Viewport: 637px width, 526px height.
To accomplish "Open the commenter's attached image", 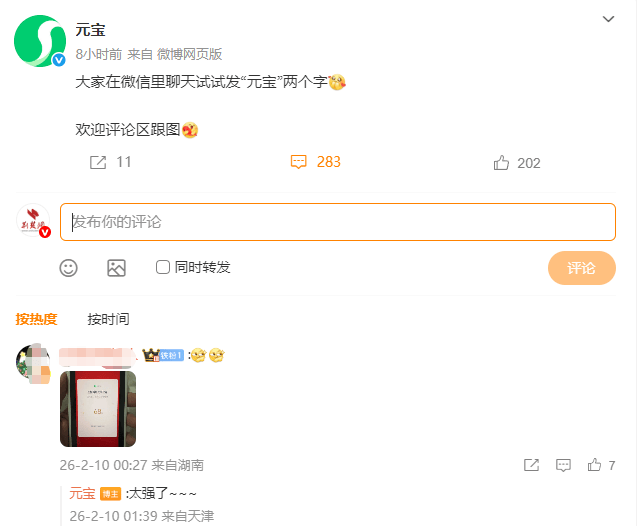I will point(98,408).
